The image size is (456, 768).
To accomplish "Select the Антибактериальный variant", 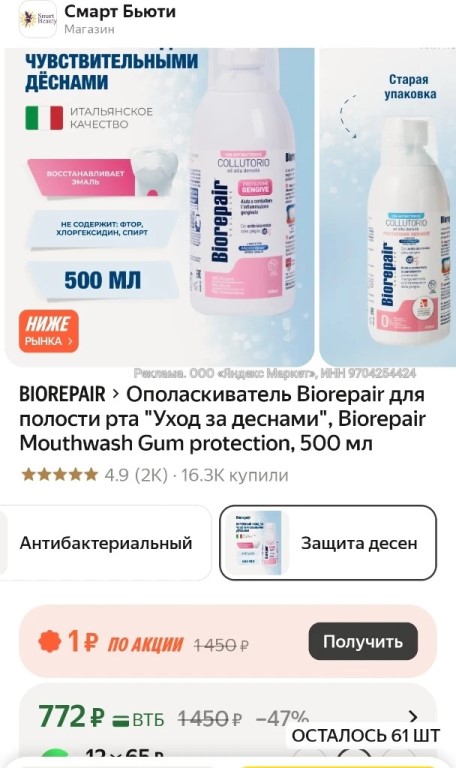I will coord(105,543).
